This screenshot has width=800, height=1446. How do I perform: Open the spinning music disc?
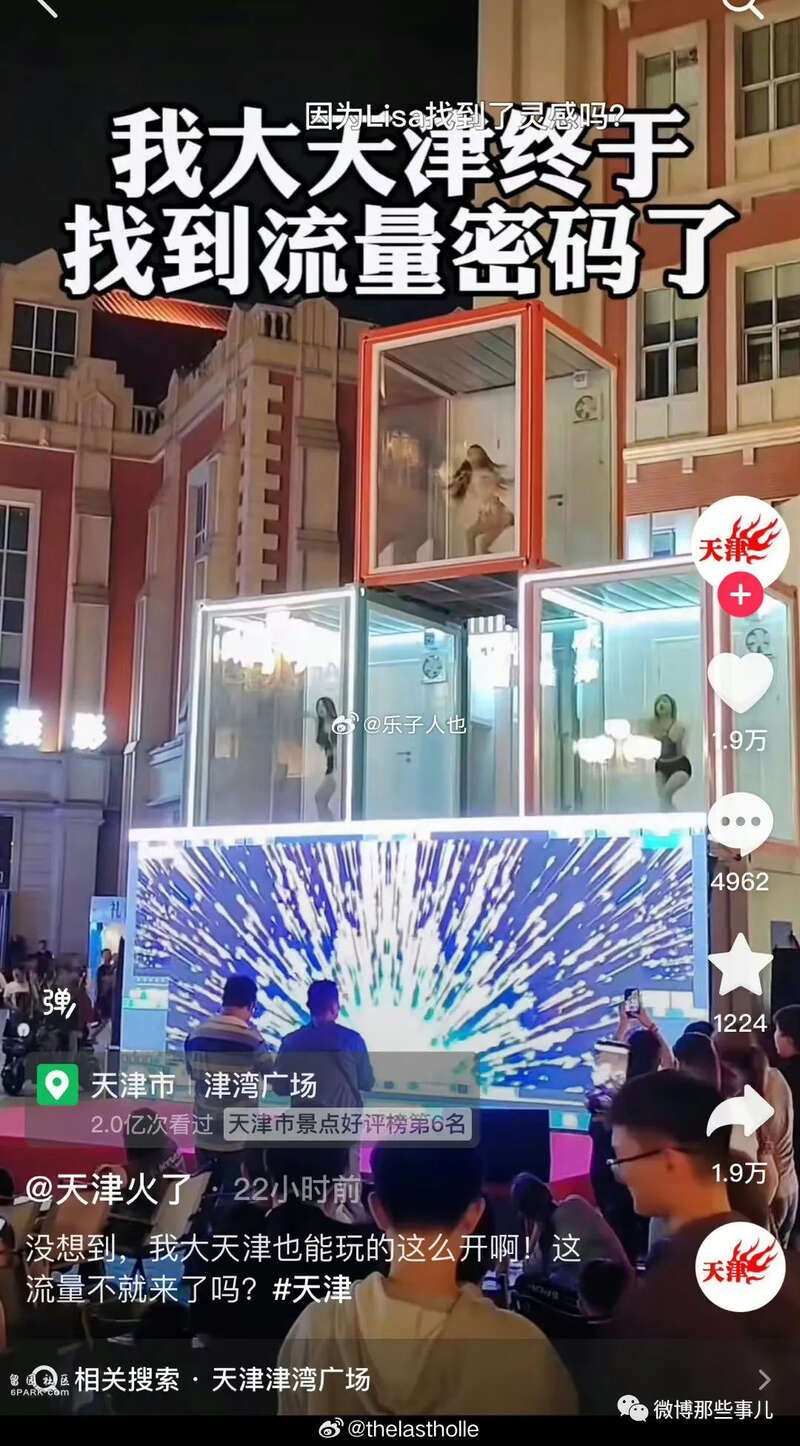click(x=740, y=1267)
